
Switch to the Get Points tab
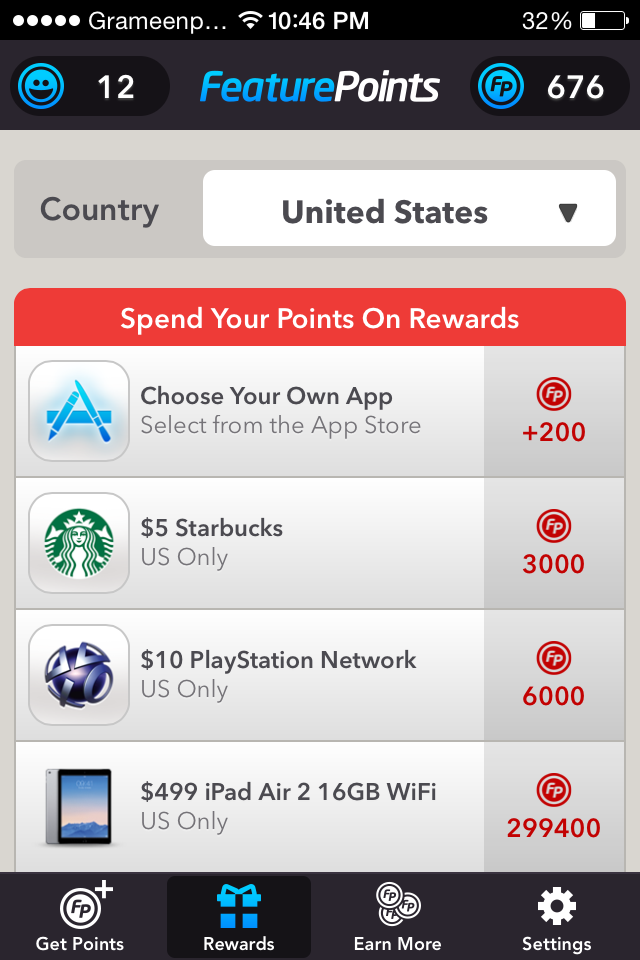(x=81, y=917)
